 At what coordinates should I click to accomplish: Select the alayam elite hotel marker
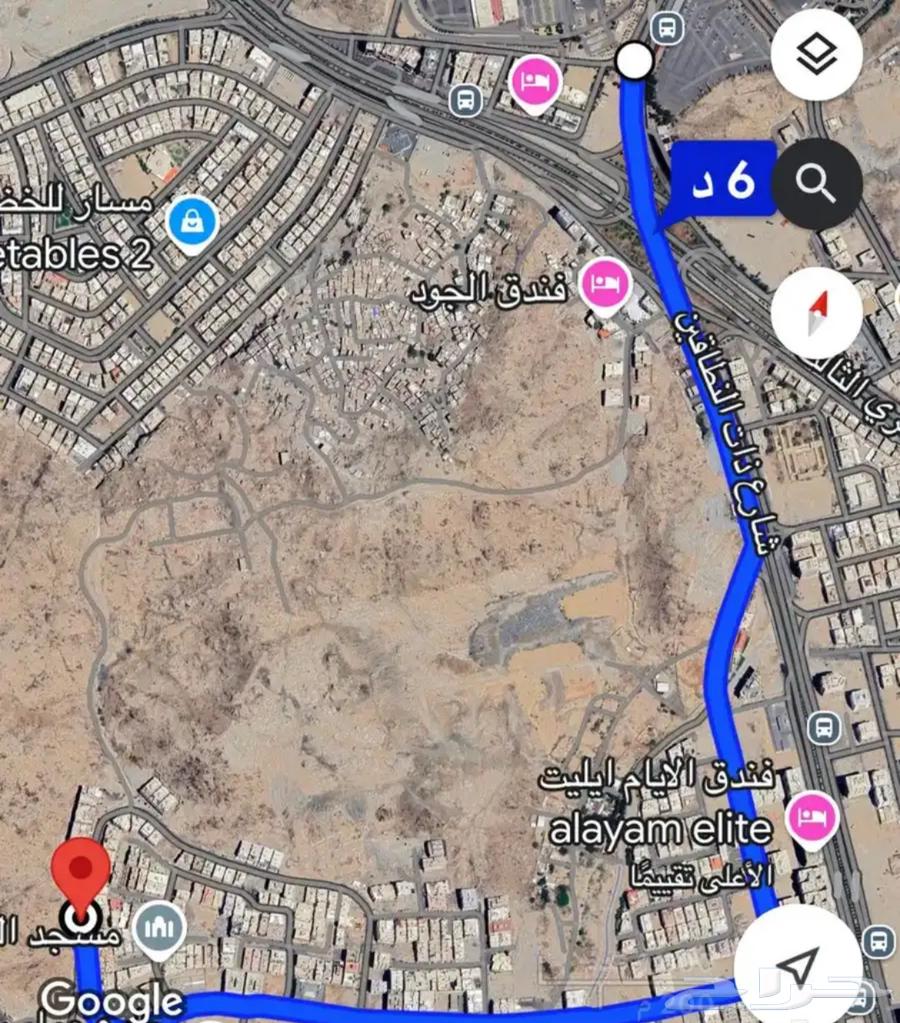tap(811, 818)
